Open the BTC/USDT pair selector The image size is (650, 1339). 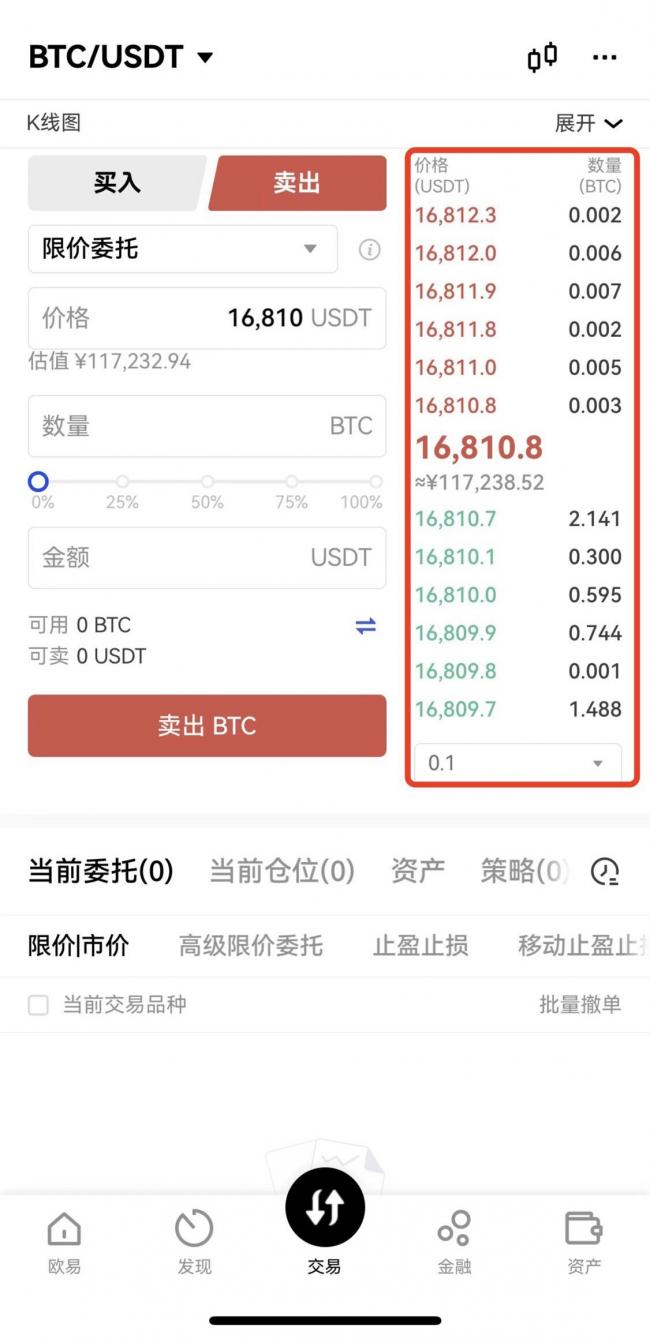(121, 57)
